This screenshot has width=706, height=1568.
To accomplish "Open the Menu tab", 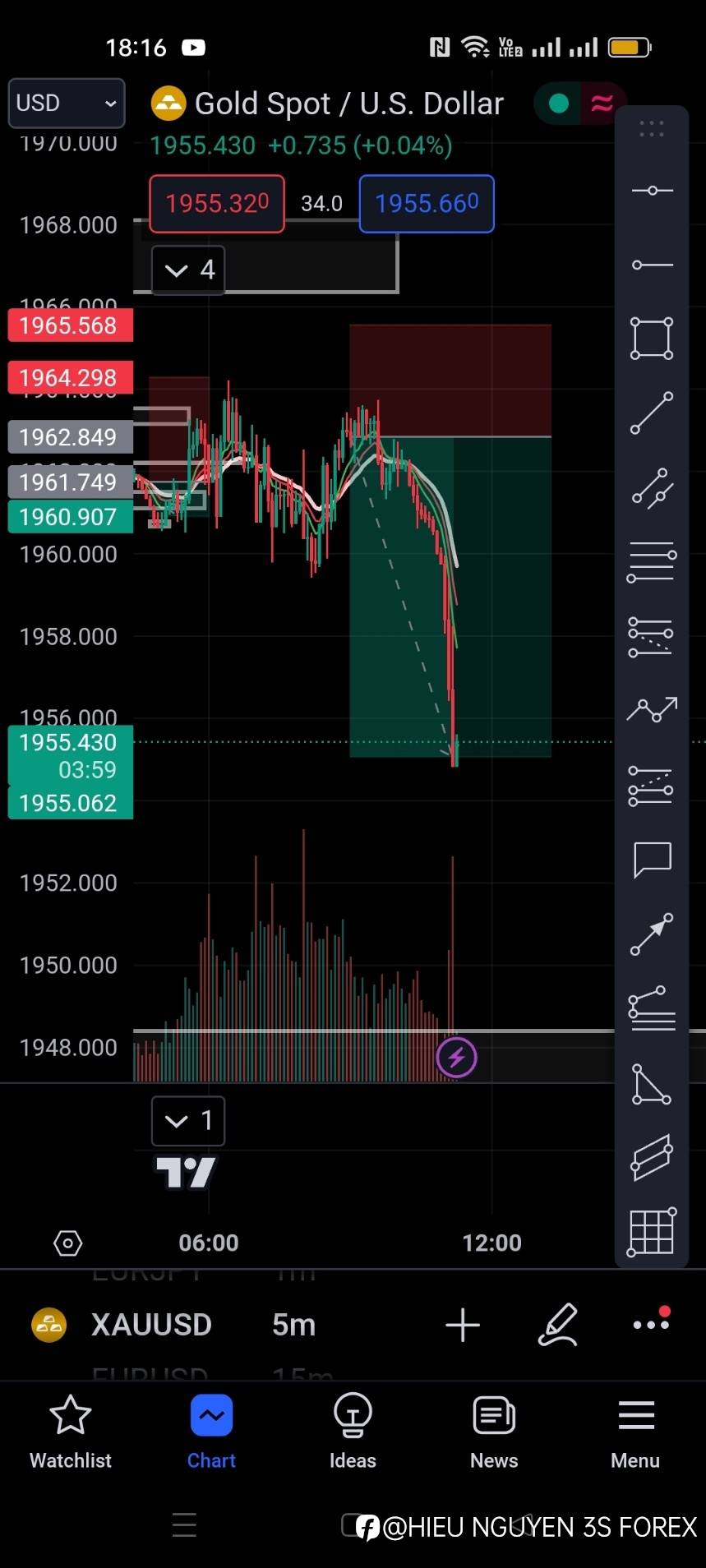I will click(635, 1432).
